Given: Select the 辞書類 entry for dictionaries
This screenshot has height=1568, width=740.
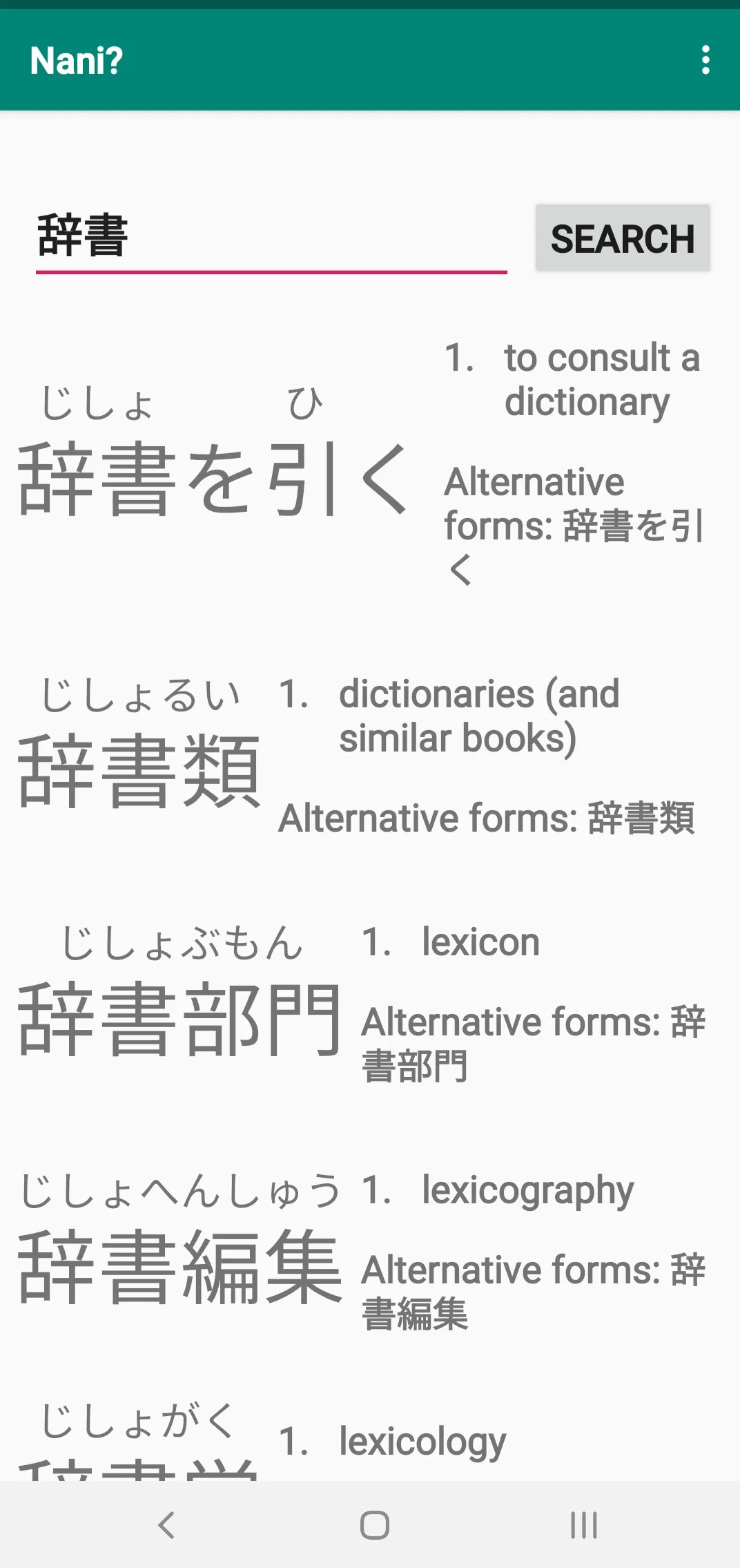Looking at the screenshot, I should (x=138, y=770).
